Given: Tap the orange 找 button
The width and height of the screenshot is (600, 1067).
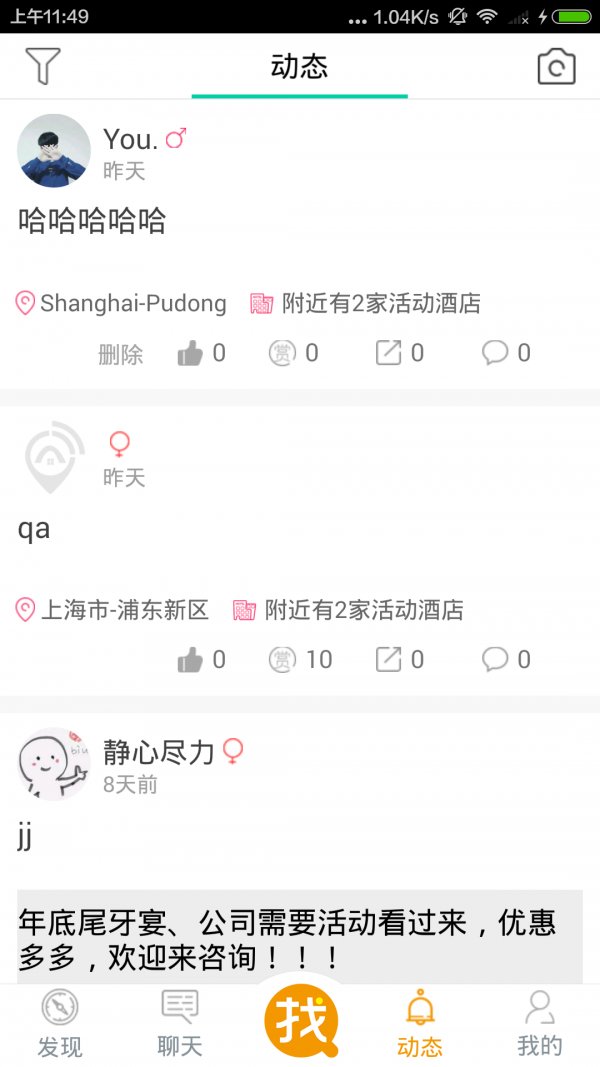Looking at the screenshot, I should pyautogui.click(x=300, y=1020).
